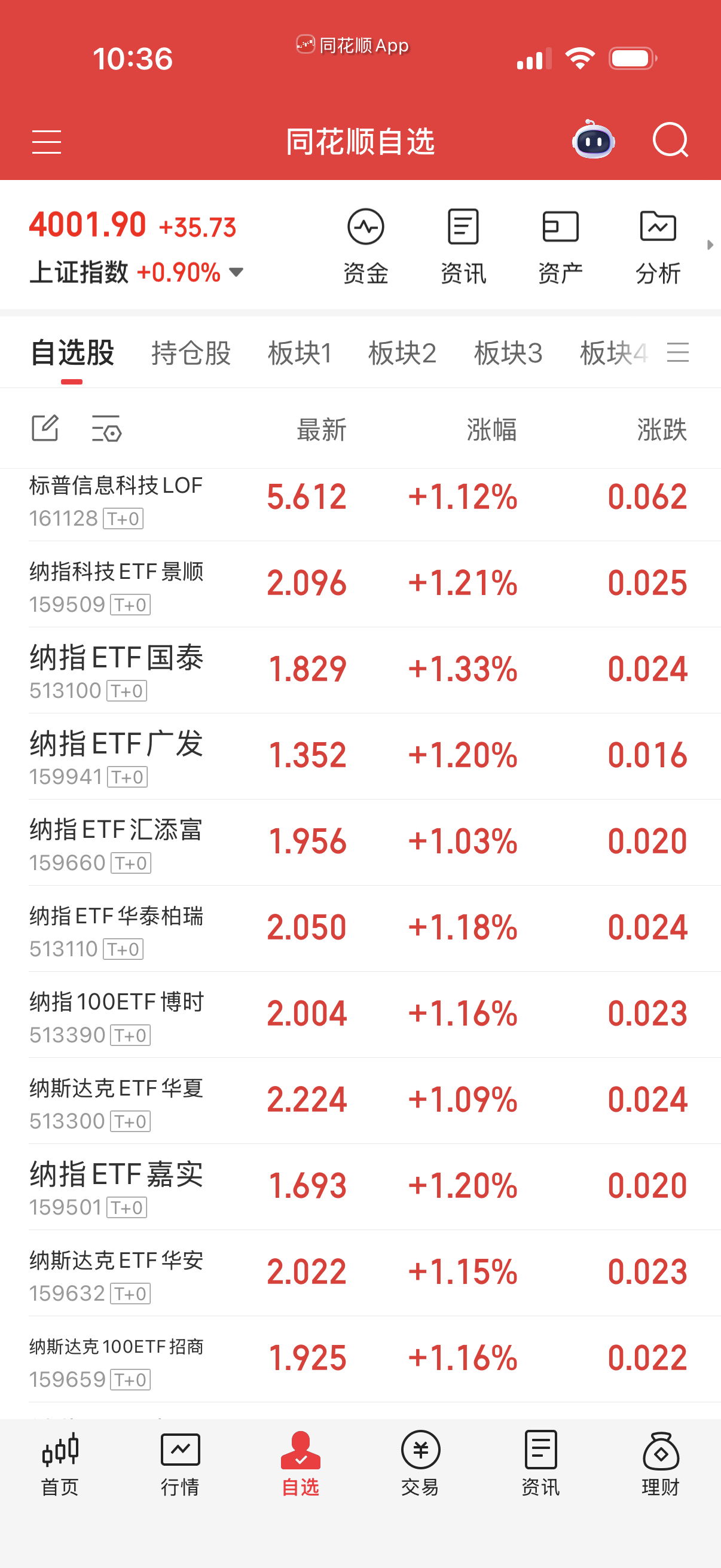
Task: Open the group management menu beside 板块4
Action: click(679, 353)
